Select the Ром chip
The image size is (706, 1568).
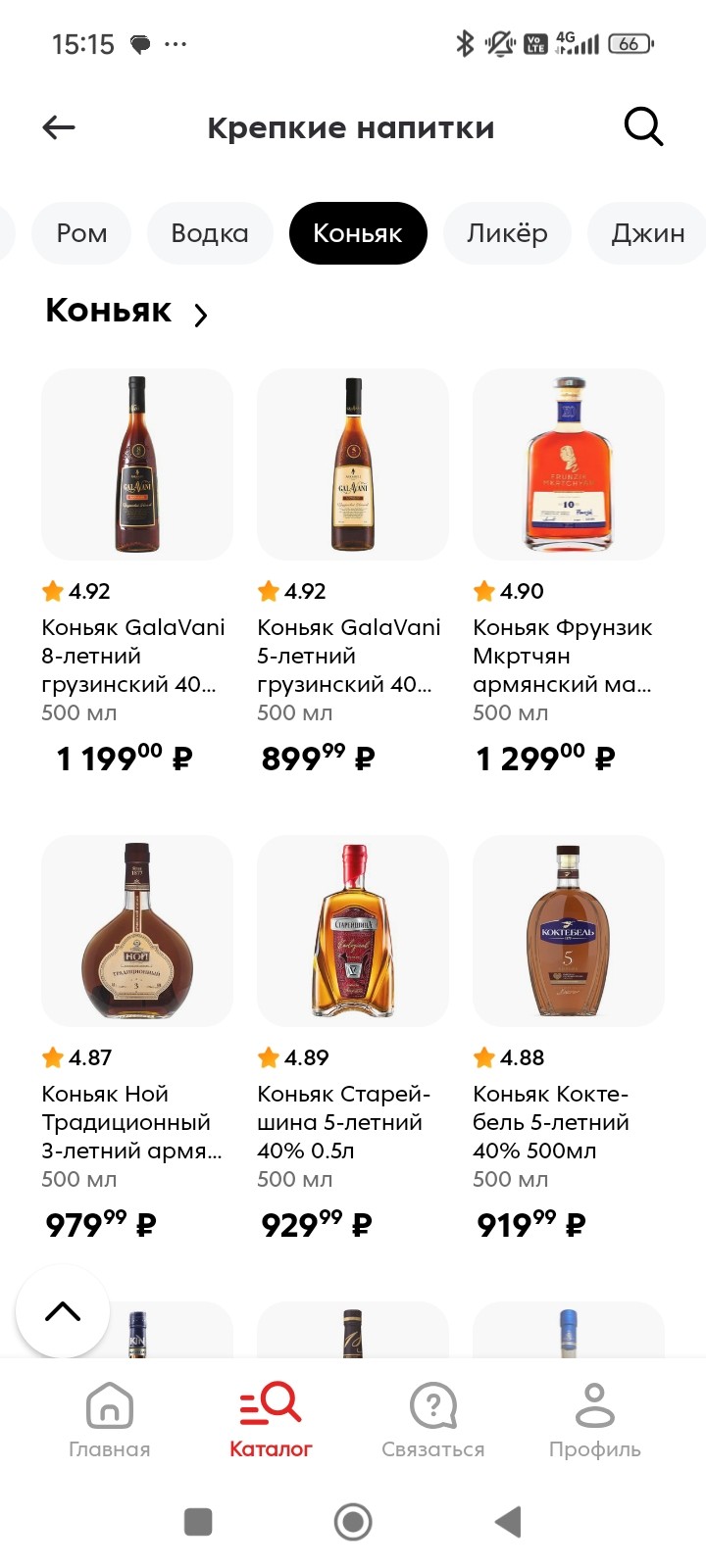(x=81, y=233)
